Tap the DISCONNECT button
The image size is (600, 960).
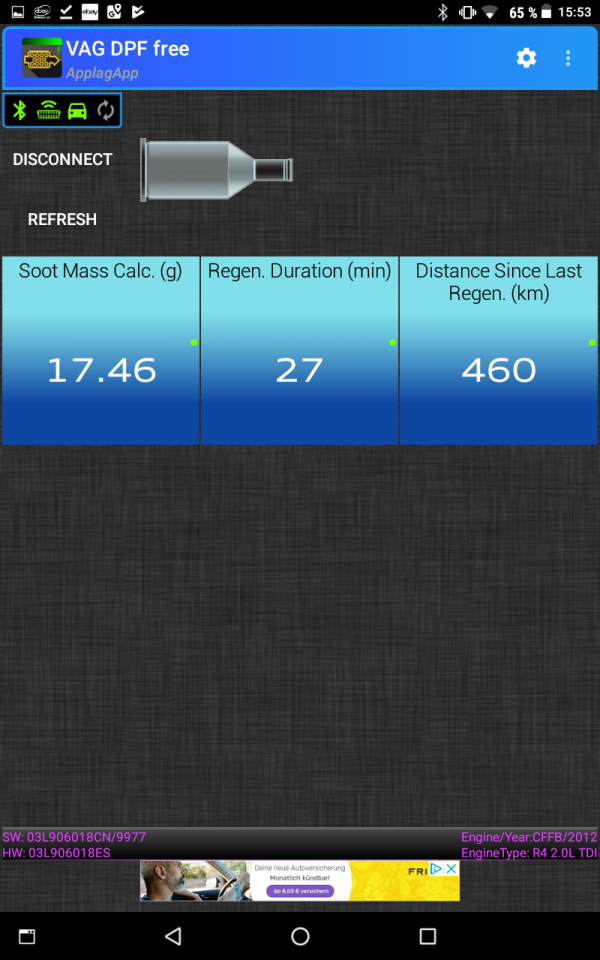click(63, 159)
